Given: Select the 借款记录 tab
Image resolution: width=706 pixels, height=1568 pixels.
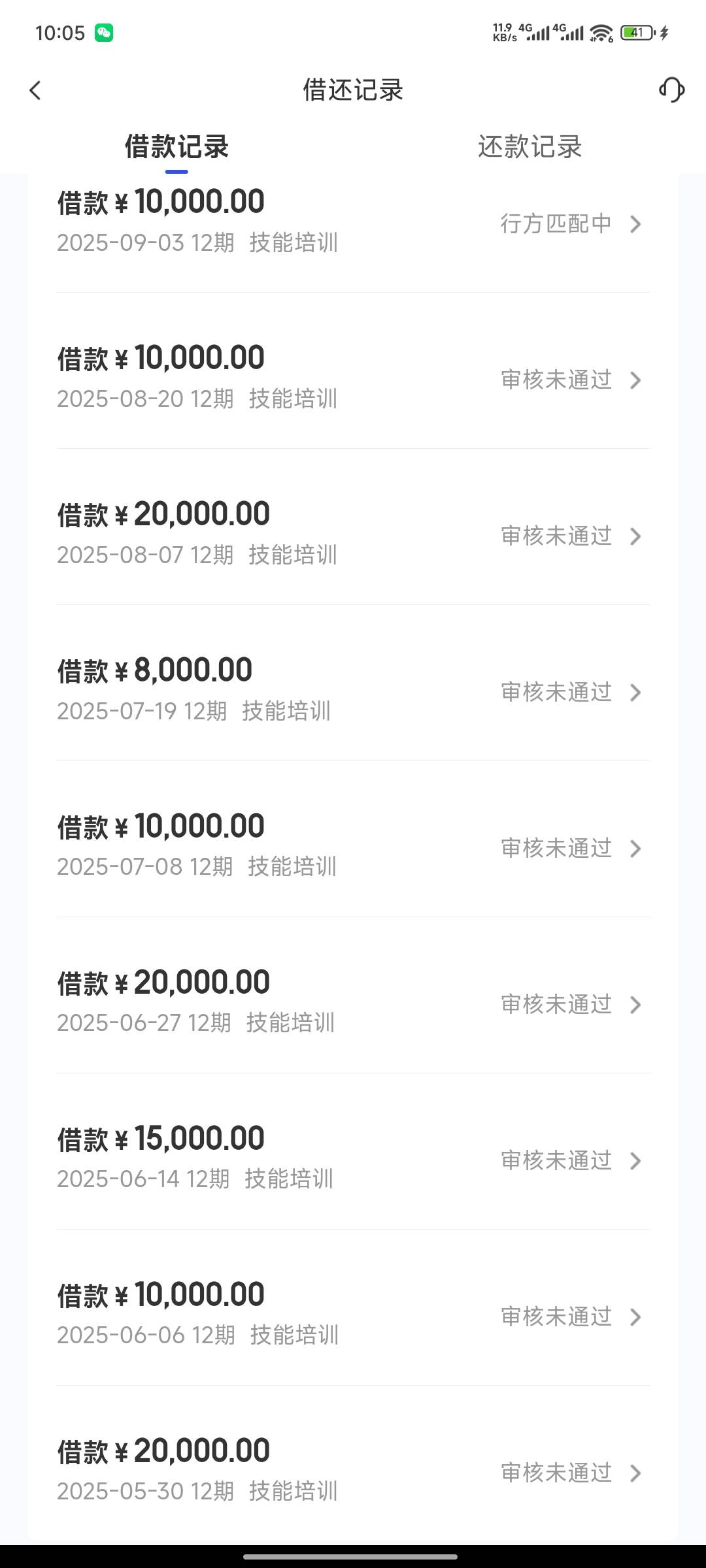Looking at the screenshot, I should point(176,147).
